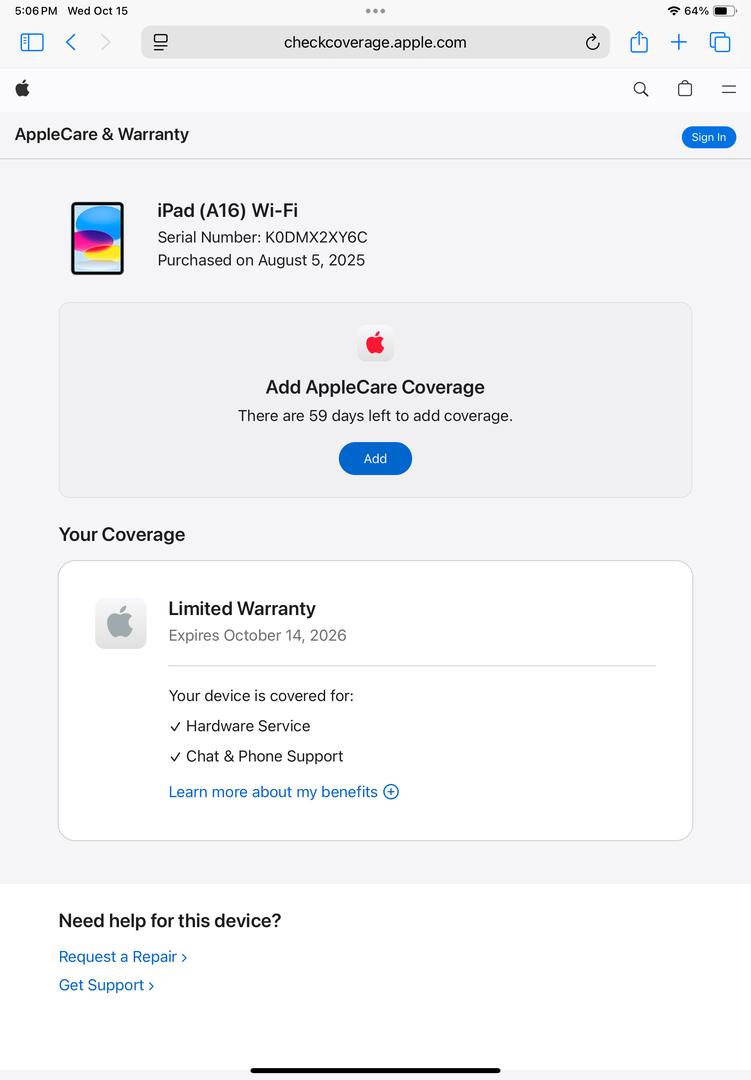This screenshot has width=751, height=1080.
Task: Tap the checkcoverage.apple.com address bar
Action: 375,42
